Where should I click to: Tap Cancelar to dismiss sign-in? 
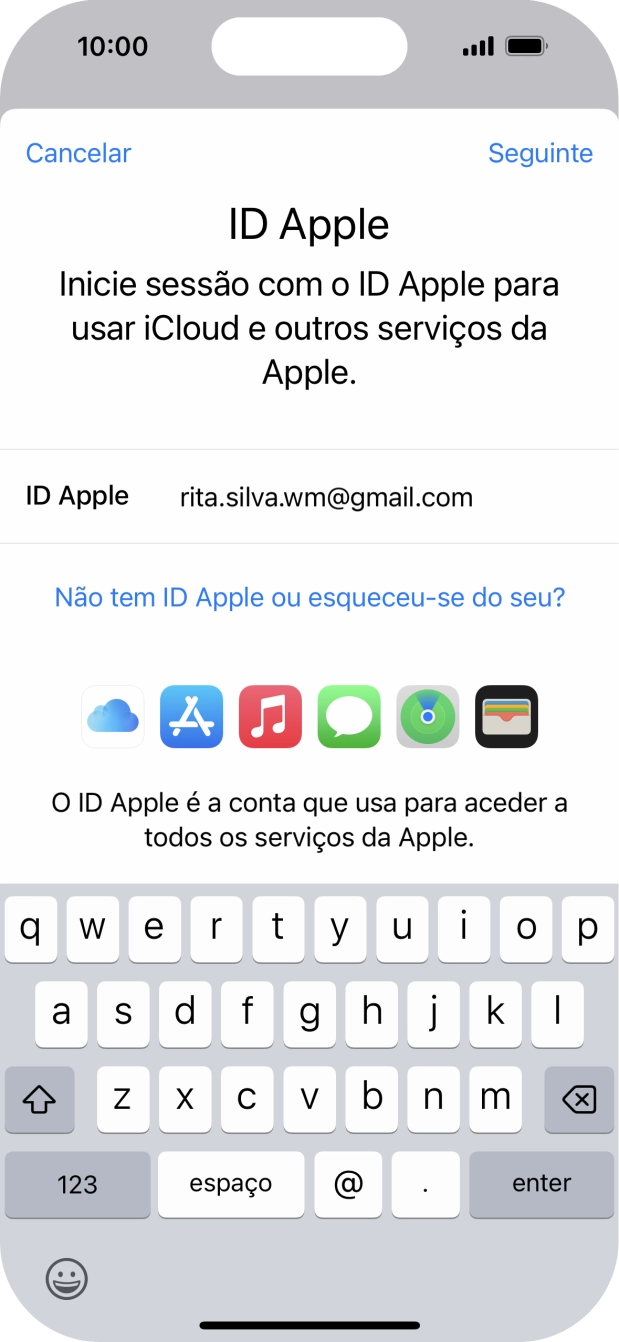pos(78,153)
